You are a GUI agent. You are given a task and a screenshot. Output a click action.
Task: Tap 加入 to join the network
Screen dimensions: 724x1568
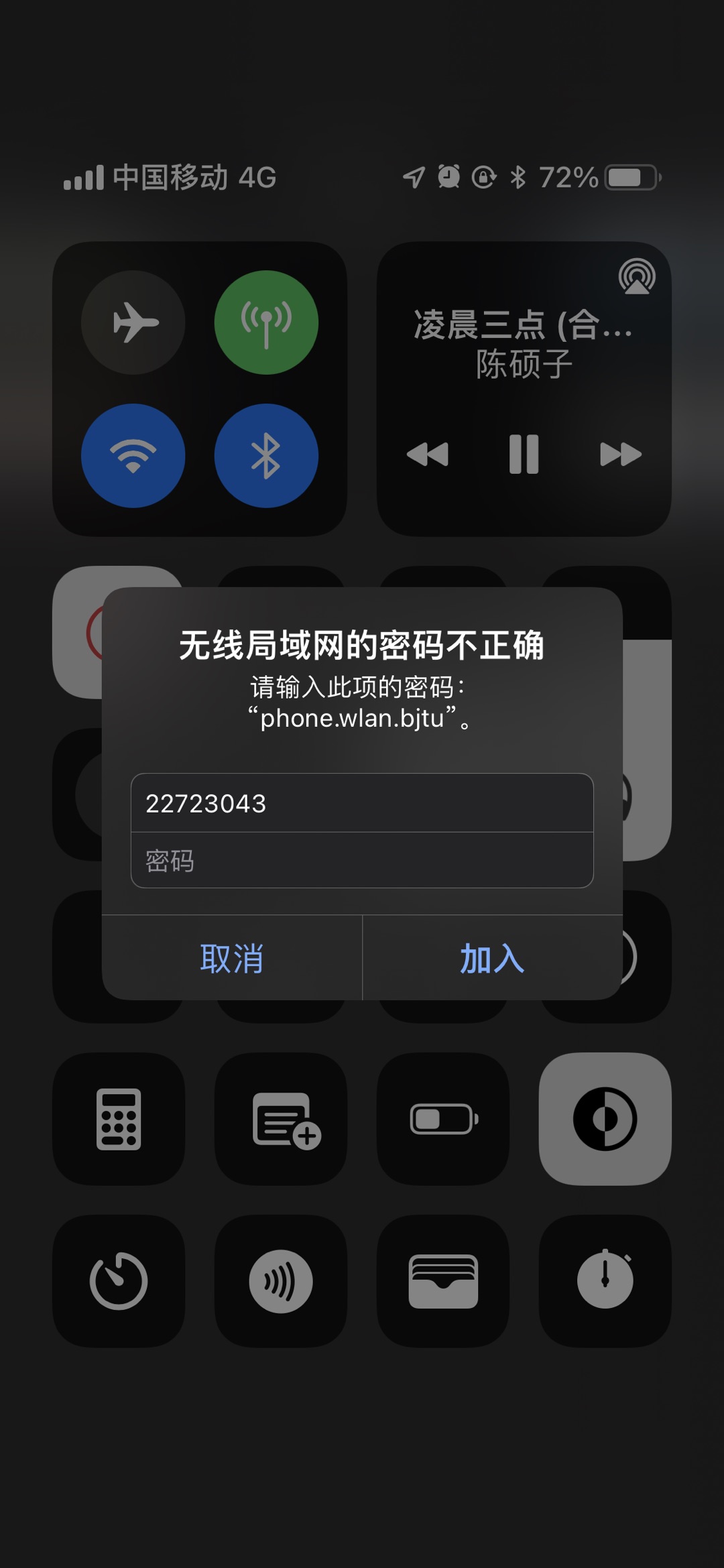tap(492, 959)
